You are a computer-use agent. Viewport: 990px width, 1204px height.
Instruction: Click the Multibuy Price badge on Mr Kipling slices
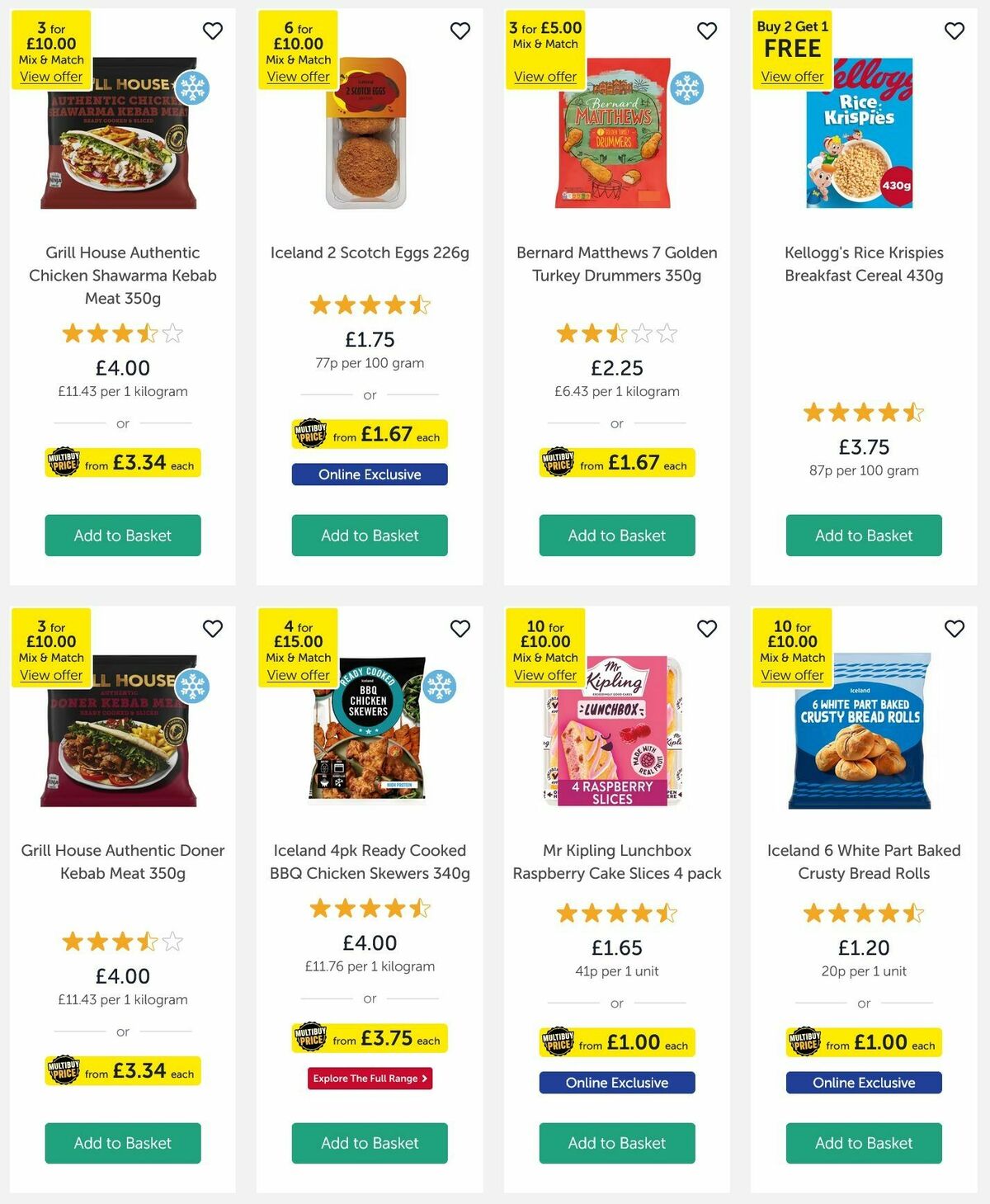616,1042
